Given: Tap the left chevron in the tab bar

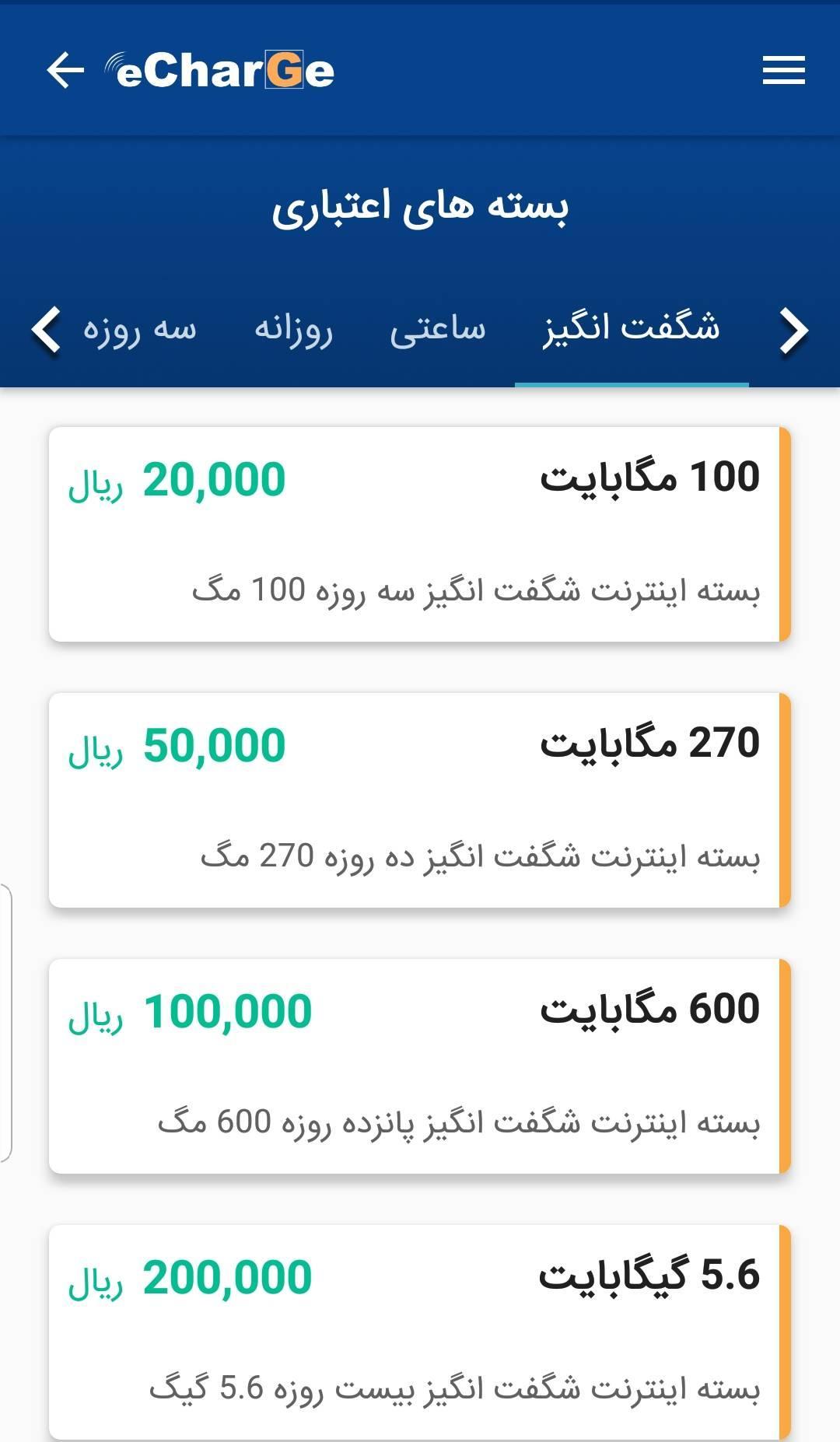Looking at the screenshot, I should point(46,331).
